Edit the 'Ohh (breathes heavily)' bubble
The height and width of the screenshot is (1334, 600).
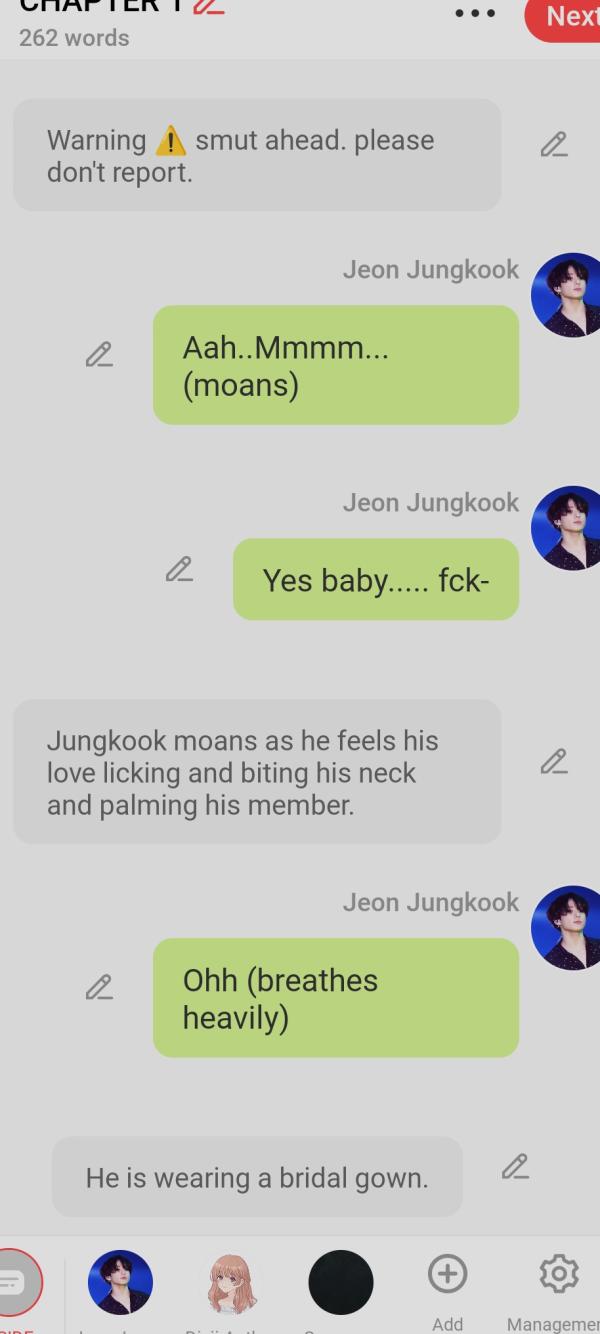tap(99, 987)
